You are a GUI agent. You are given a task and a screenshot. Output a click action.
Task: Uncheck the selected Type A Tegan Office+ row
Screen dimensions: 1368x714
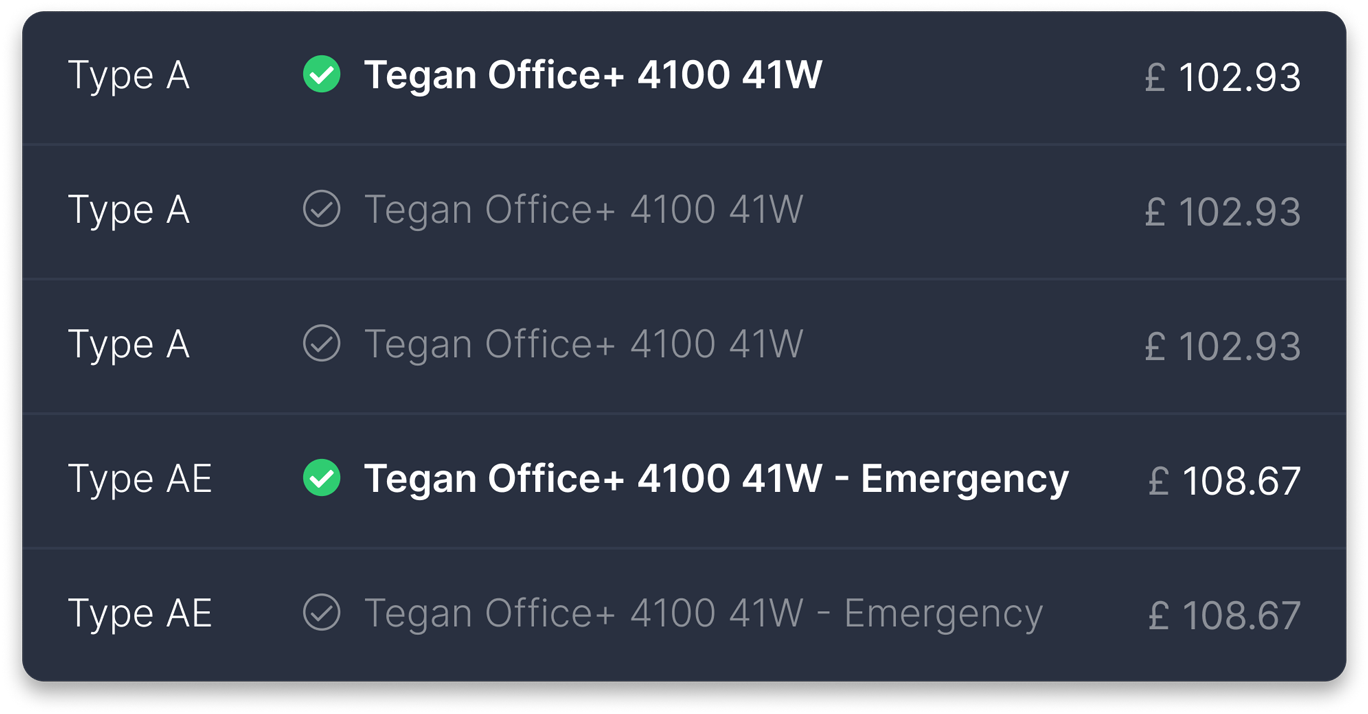coord(321,75)
